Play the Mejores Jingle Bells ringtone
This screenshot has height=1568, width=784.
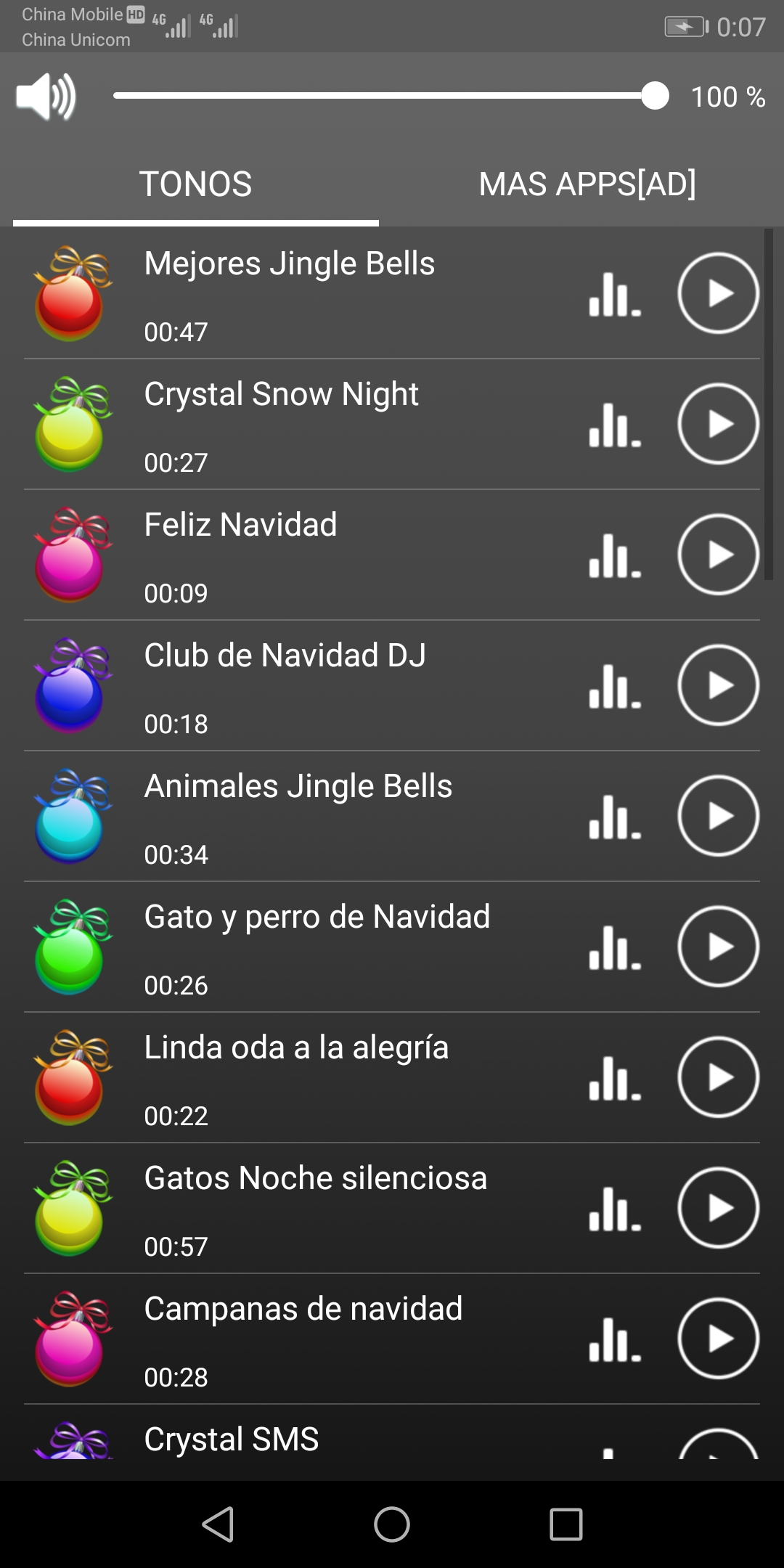click(x=718, y=293)
